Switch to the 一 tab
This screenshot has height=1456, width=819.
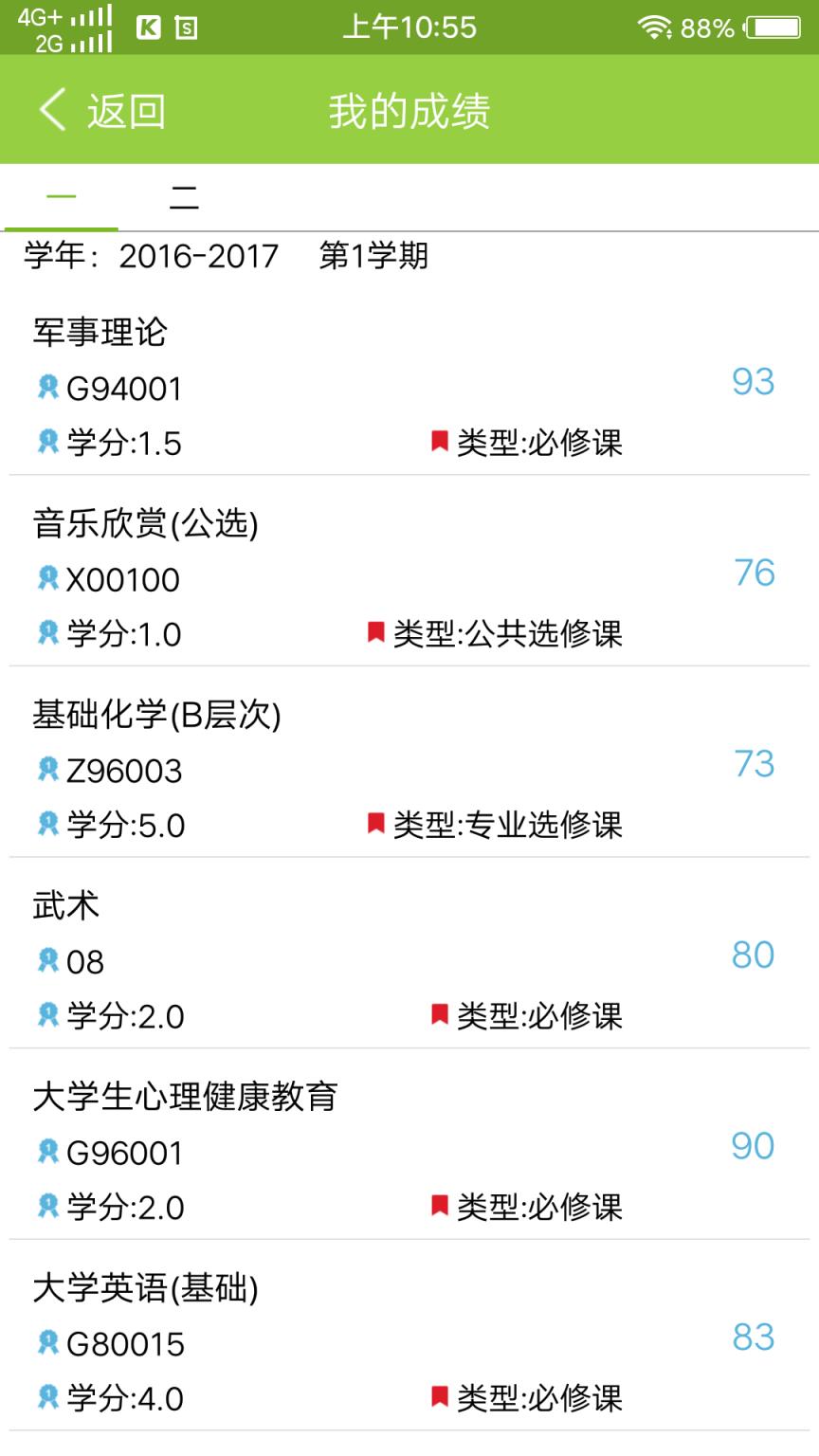click(x=62, y=196)
